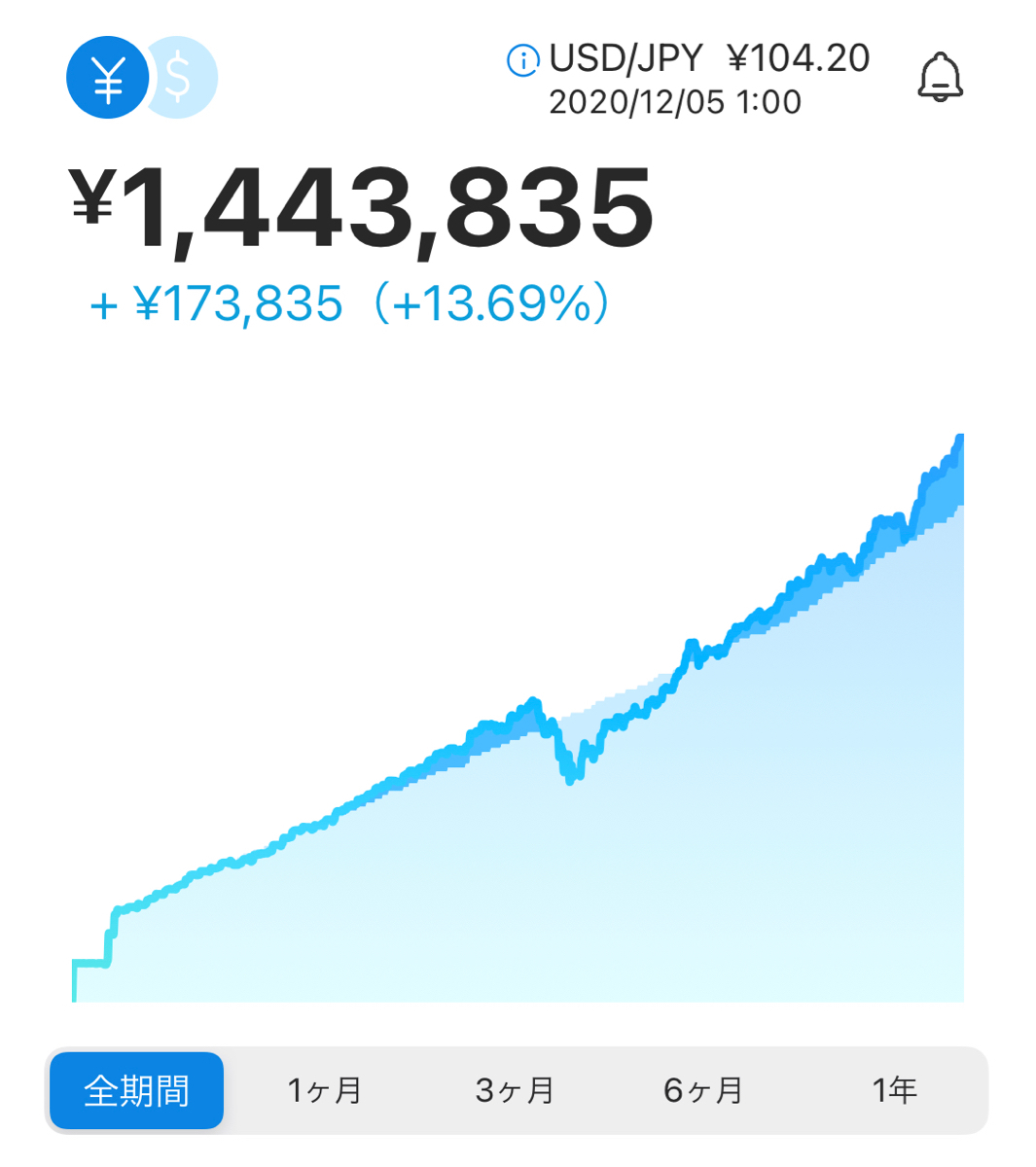Switch the selected period toggle off 全期間

click(136, 1091)
